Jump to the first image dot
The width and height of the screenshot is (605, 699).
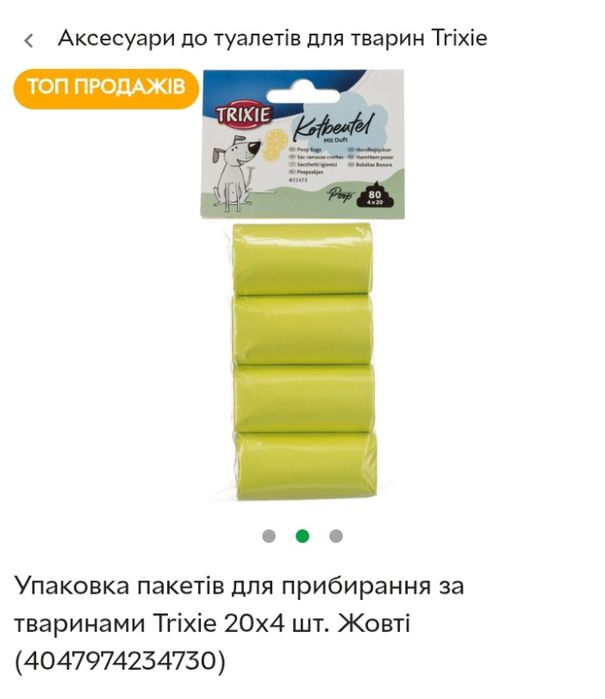(269, 536)
